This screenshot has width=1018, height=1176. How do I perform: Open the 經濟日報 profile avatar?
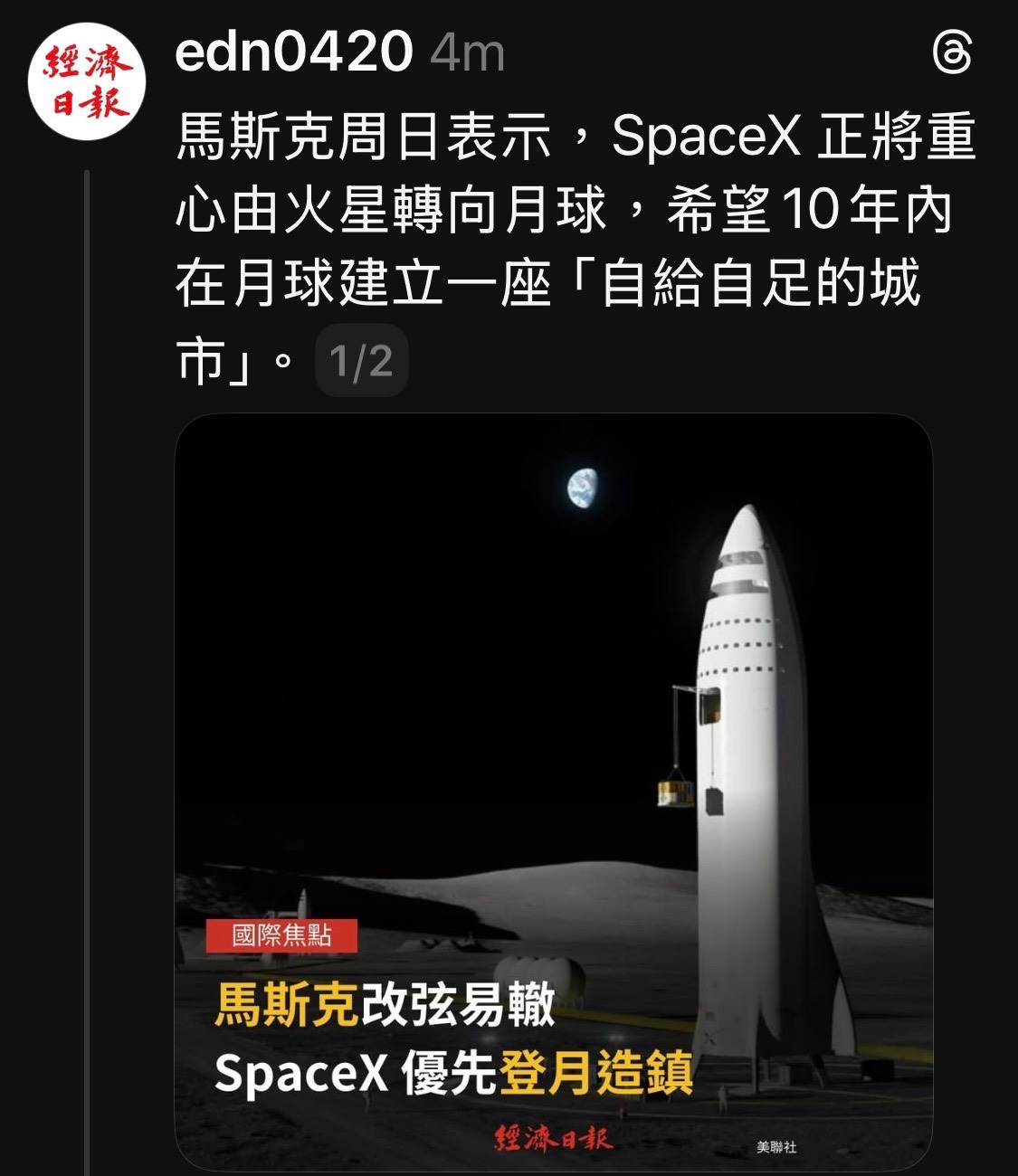tap(87, 81)
